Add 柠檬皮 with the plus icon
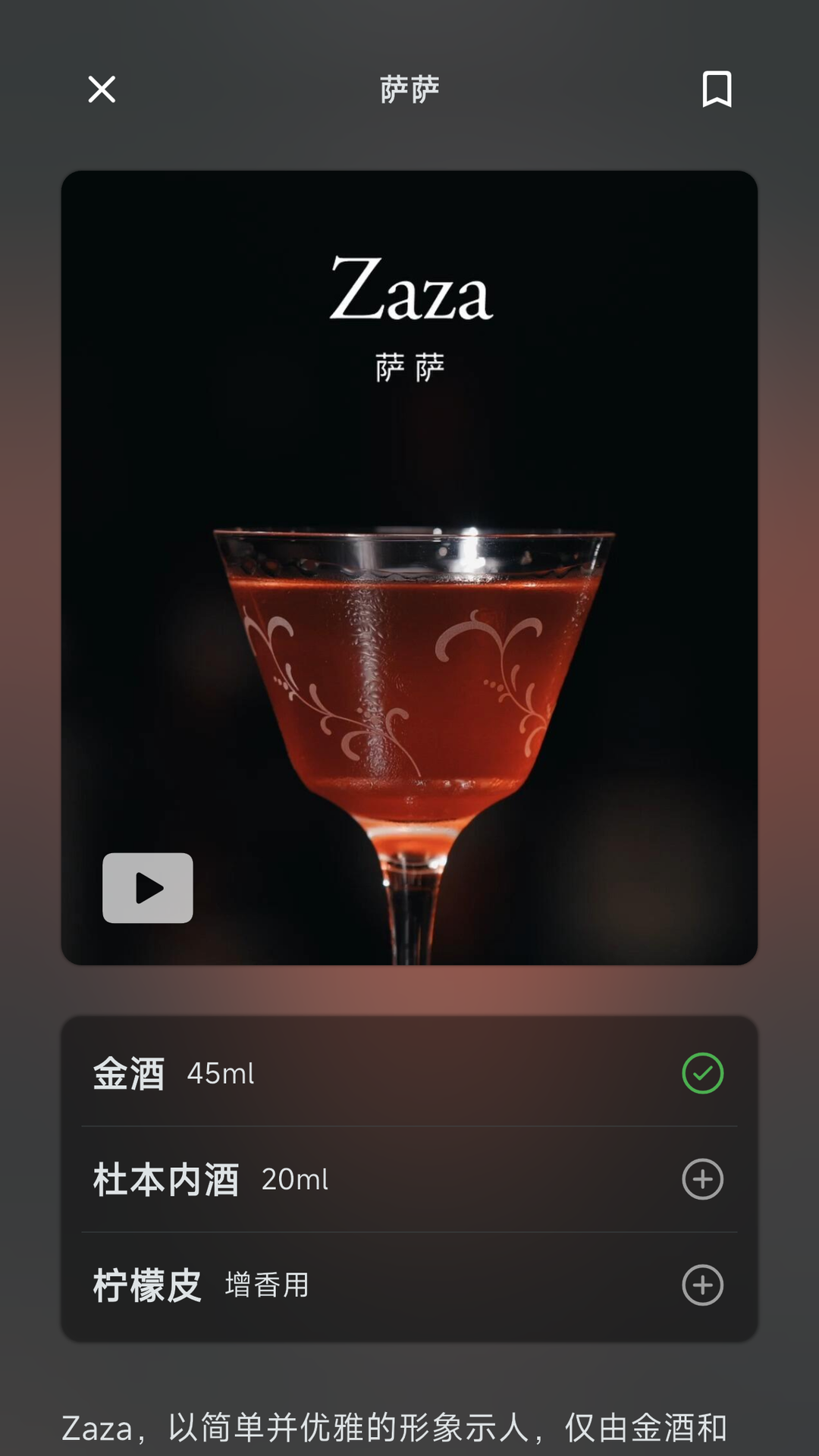 pyautogui.click(x=702, y=1285)
